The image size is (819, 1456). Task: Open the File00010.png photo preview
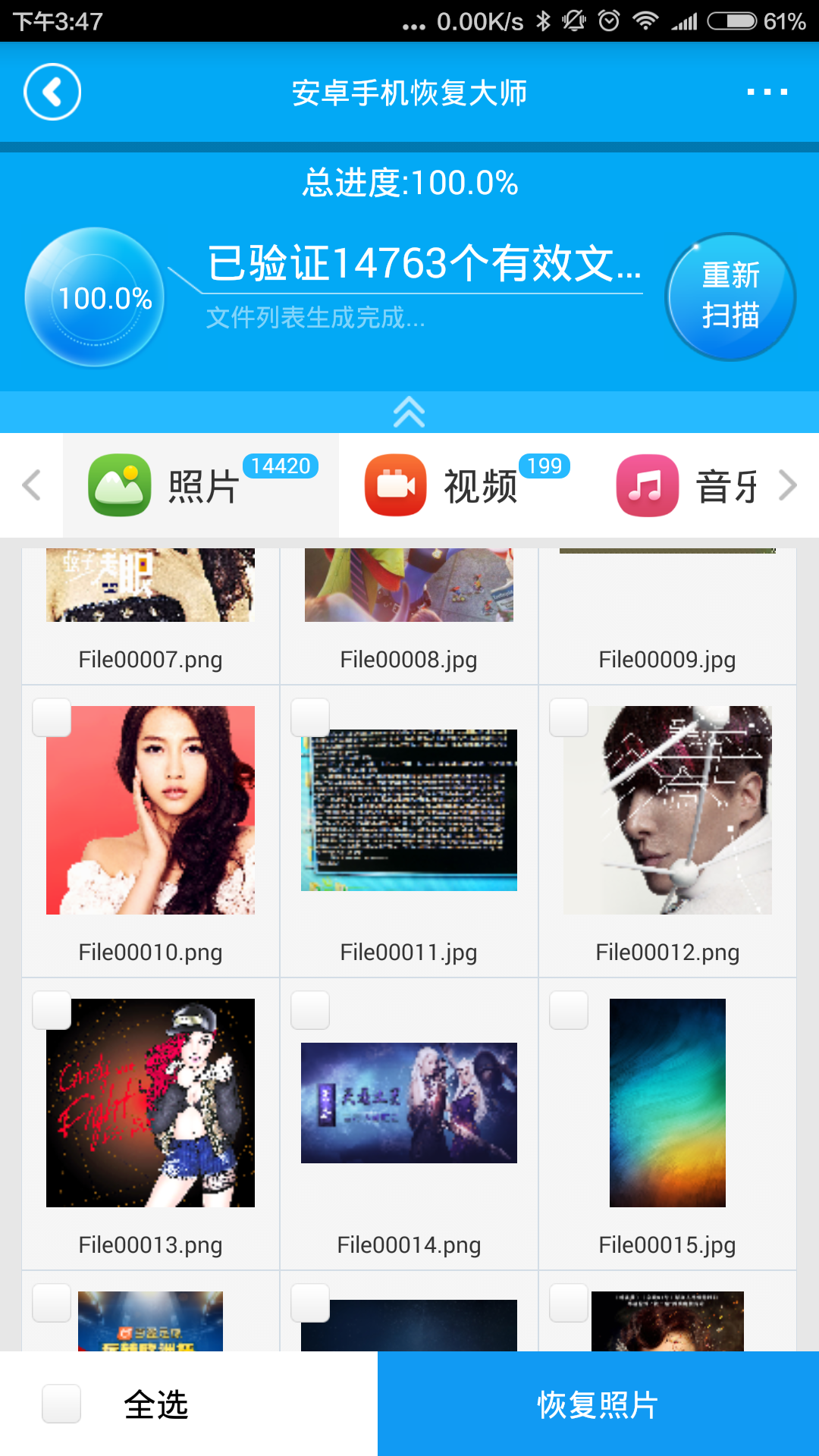[x=150, y=810]
